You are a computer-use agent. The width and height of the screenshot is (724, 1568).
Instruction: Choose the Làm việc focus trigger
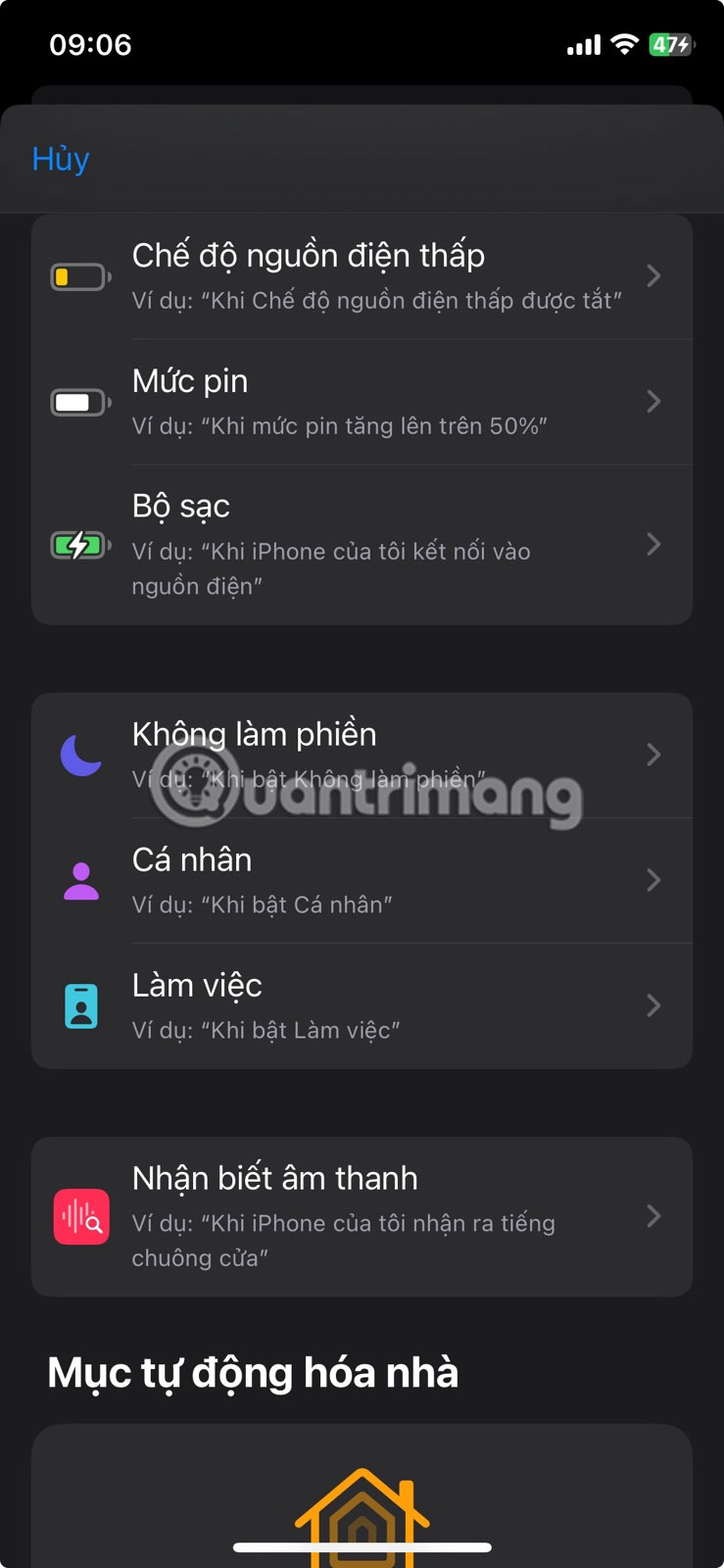(362, 1005)
